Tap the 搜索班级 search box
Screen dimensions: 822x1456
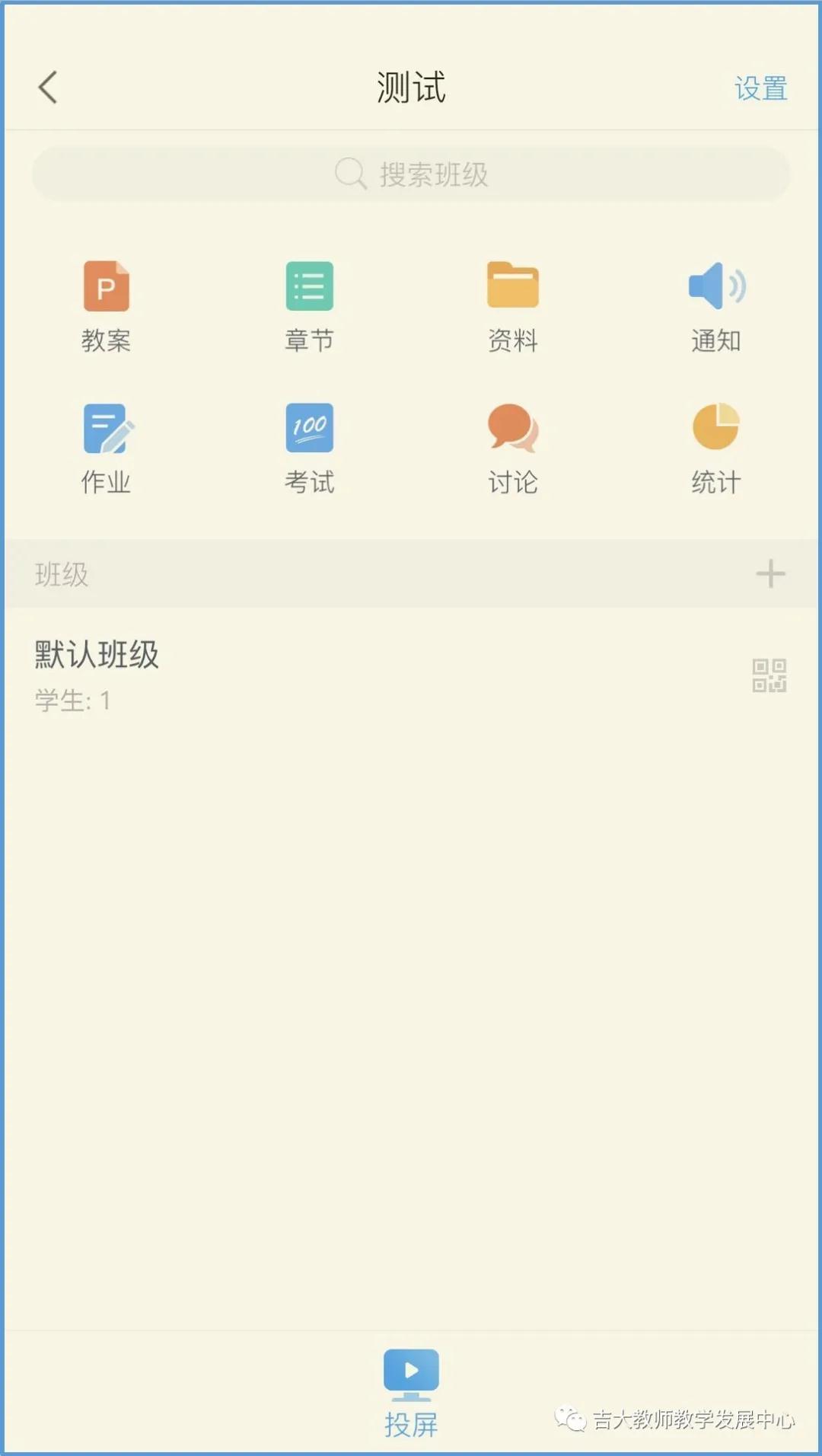coord(411,174)
